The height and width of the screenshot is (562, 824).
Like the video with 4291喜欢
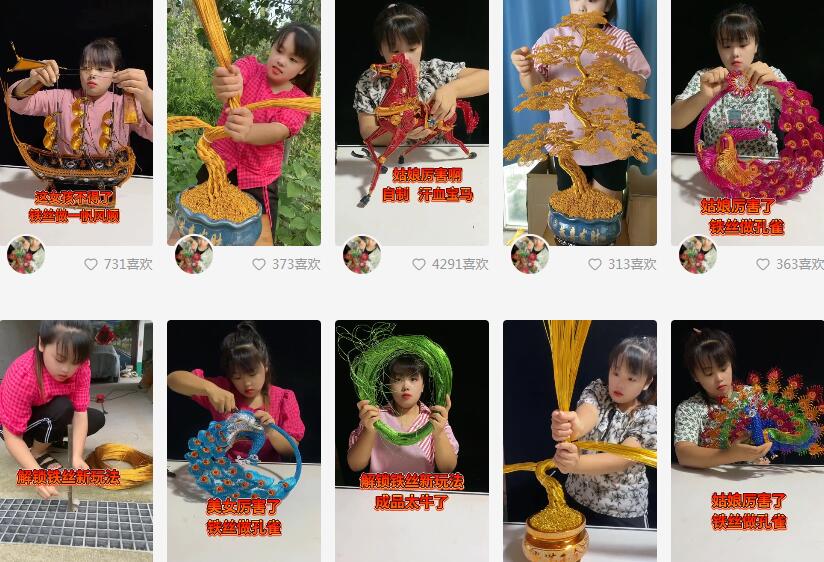click(x=419, y=265)
